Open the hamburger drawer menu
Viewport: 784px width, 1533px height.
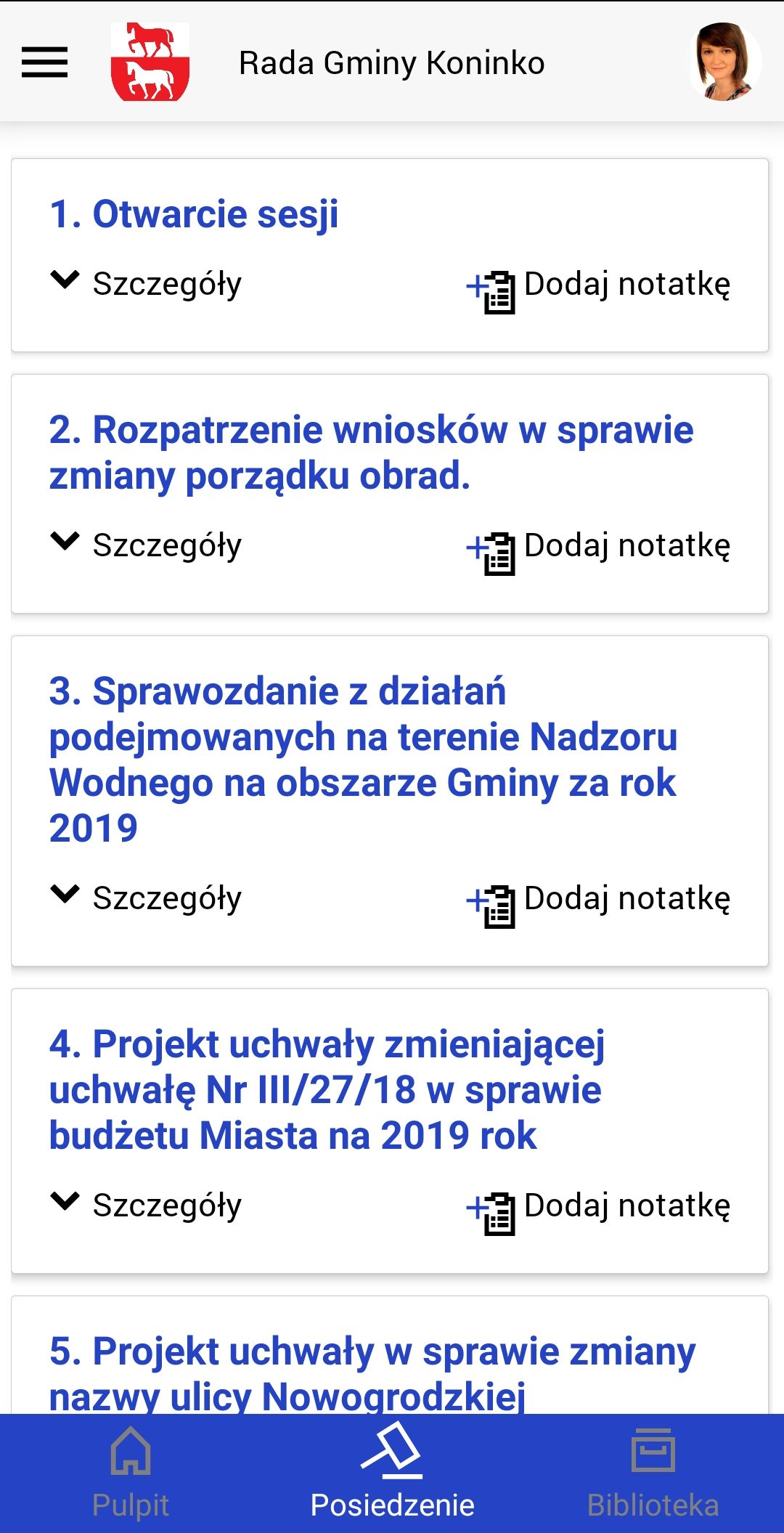click(x=44, y=62)
